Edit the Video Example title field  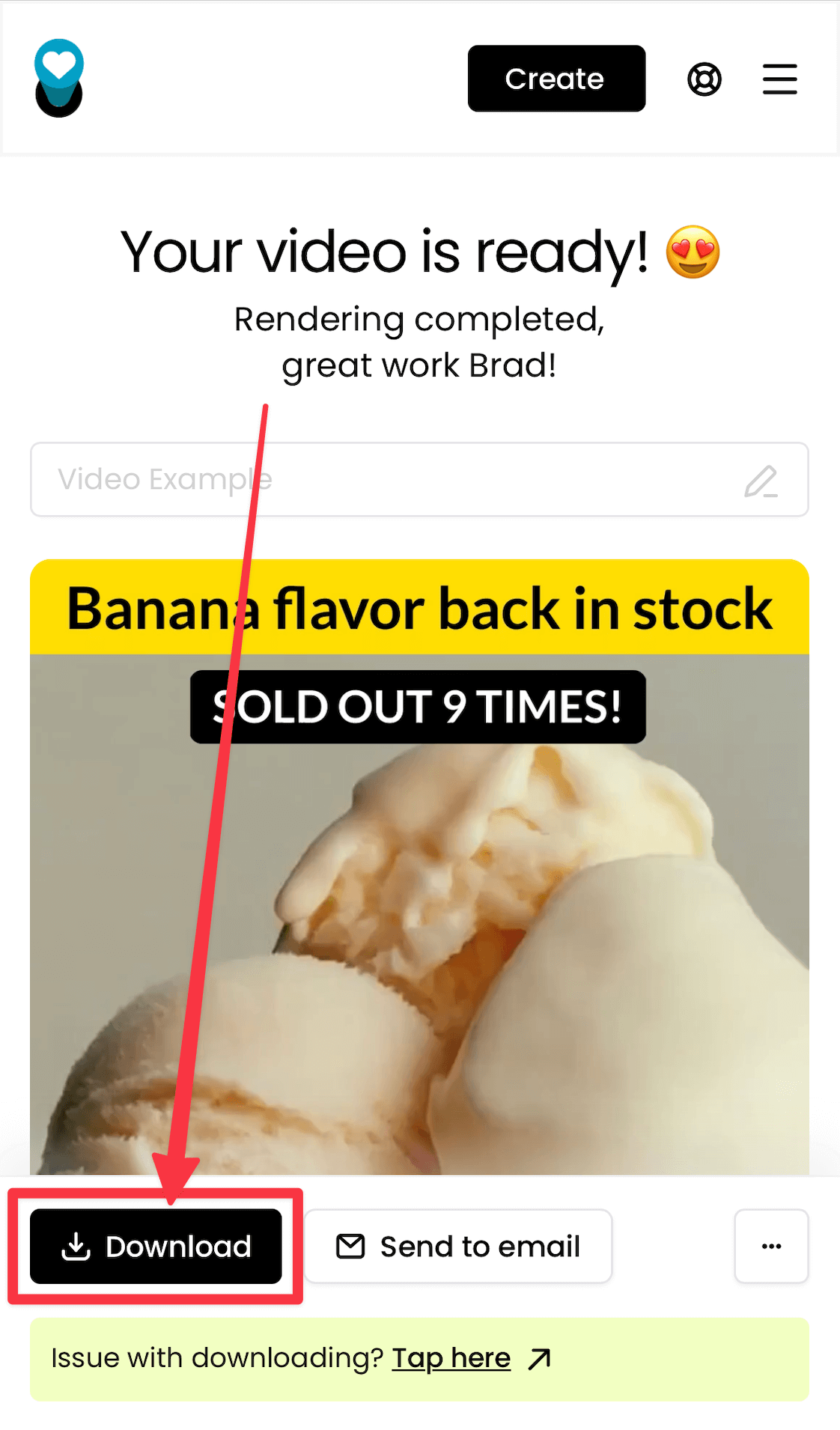point(374,479)
